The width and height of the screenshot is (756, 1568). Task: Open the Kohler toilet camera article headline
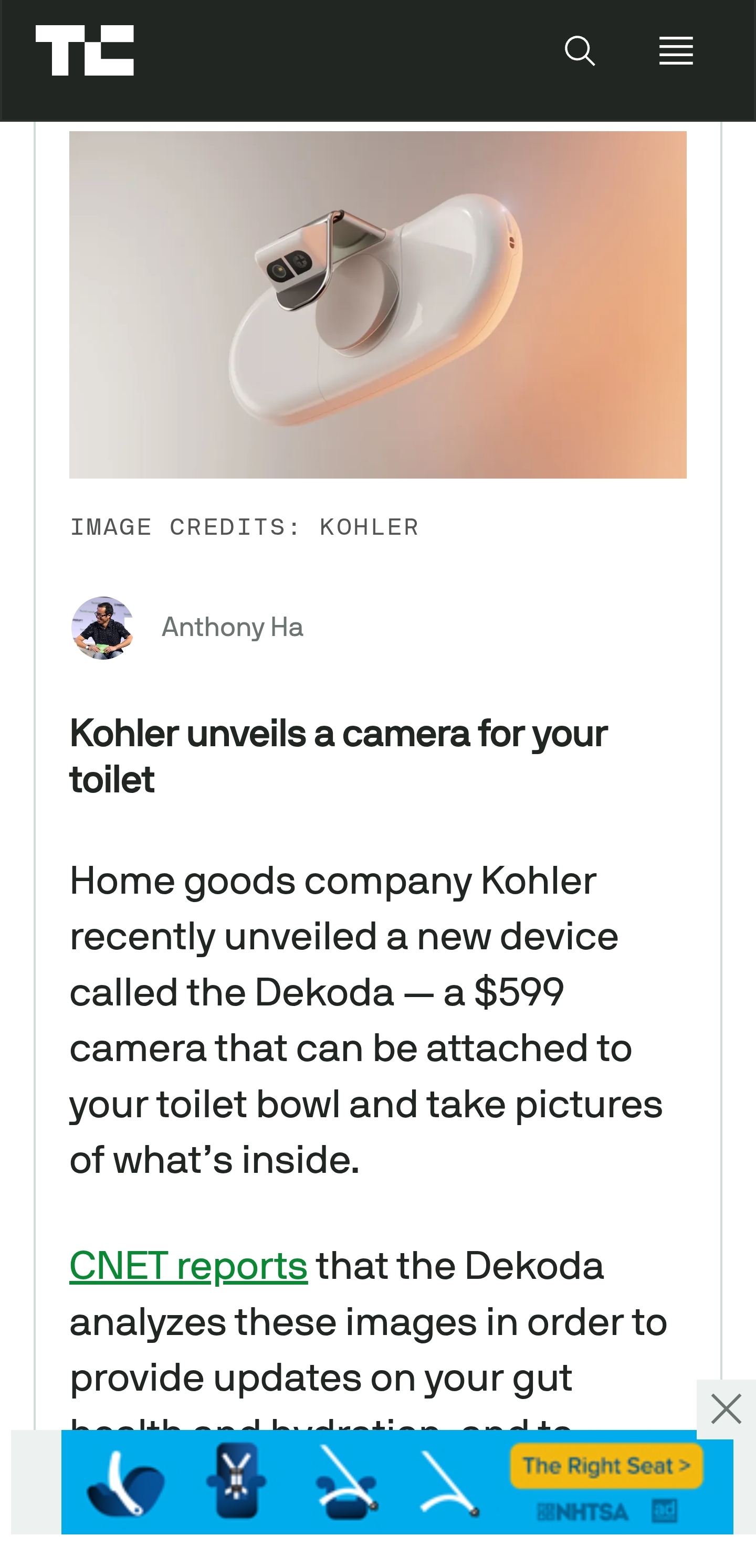click(x=338, y=755)
